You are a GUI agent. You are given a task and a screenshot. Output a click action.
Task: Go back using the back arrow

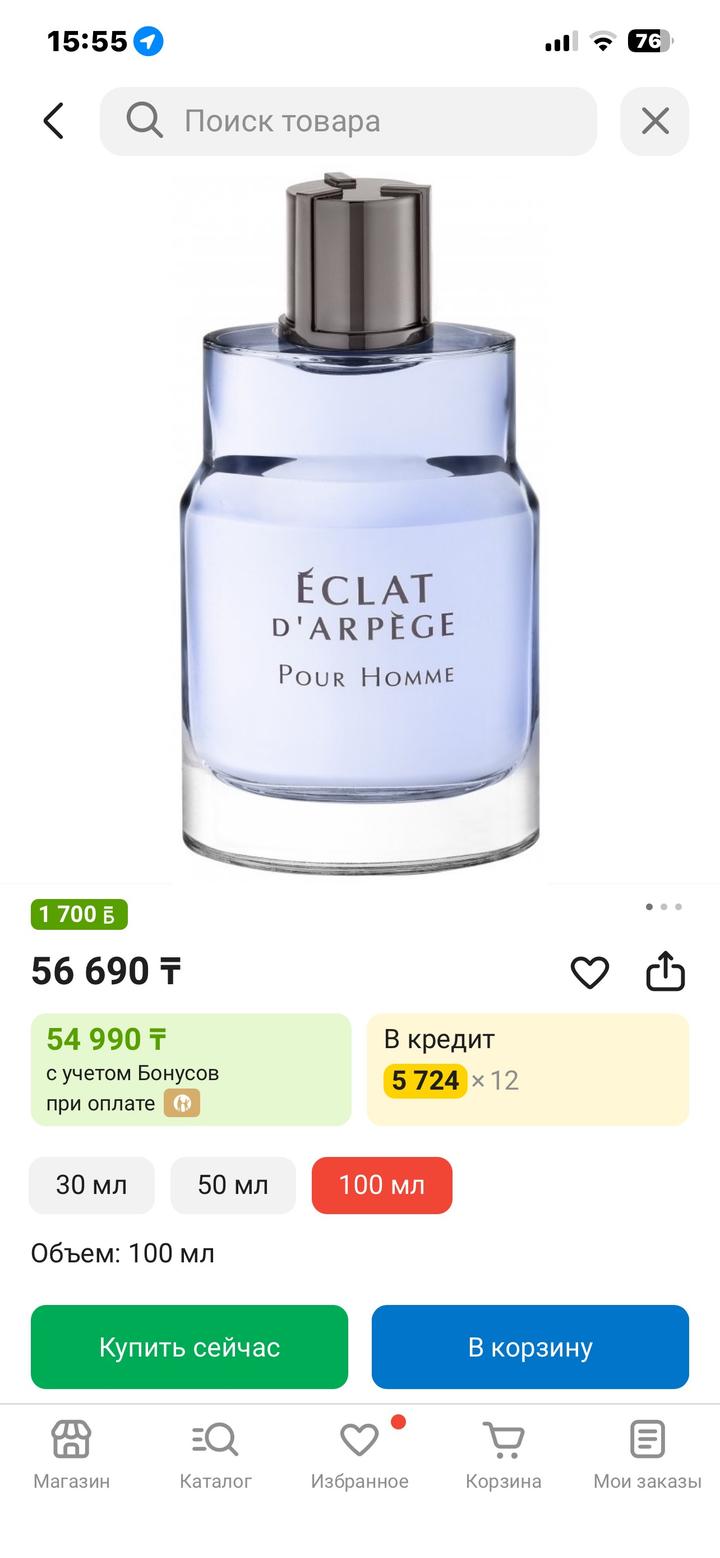54,121
